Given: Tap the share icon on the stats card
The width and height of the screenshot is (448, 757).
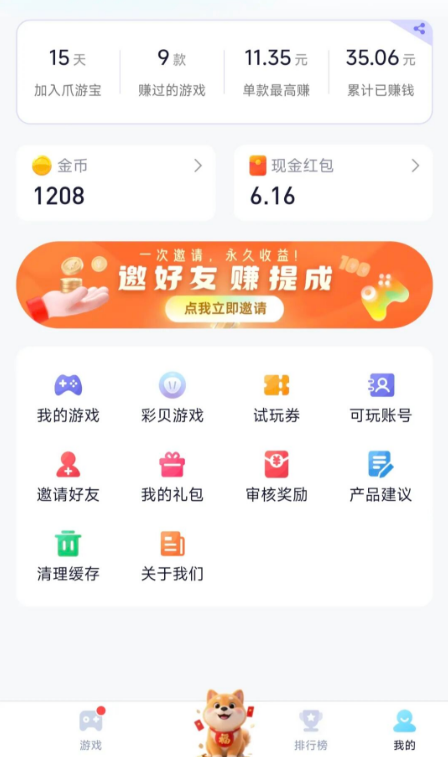Looking at the screenshot, I should (x=419, y=29).
